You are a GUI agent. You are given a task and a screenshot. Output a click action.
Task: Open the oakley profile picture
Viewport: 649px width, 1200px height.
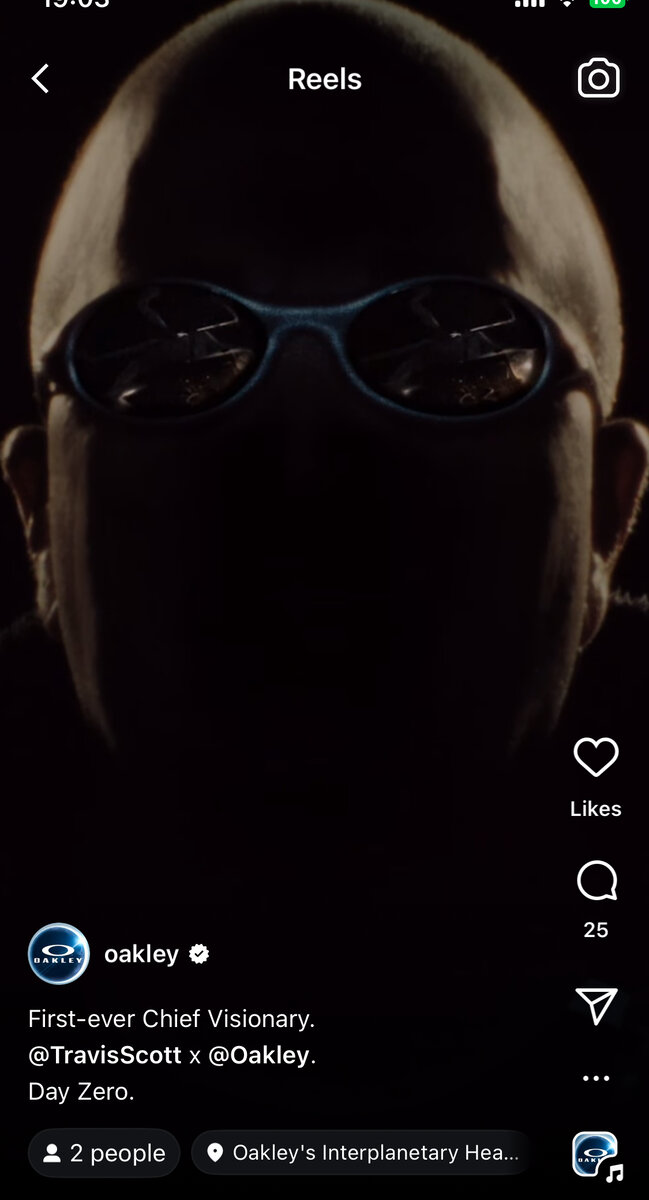[59, 954]
